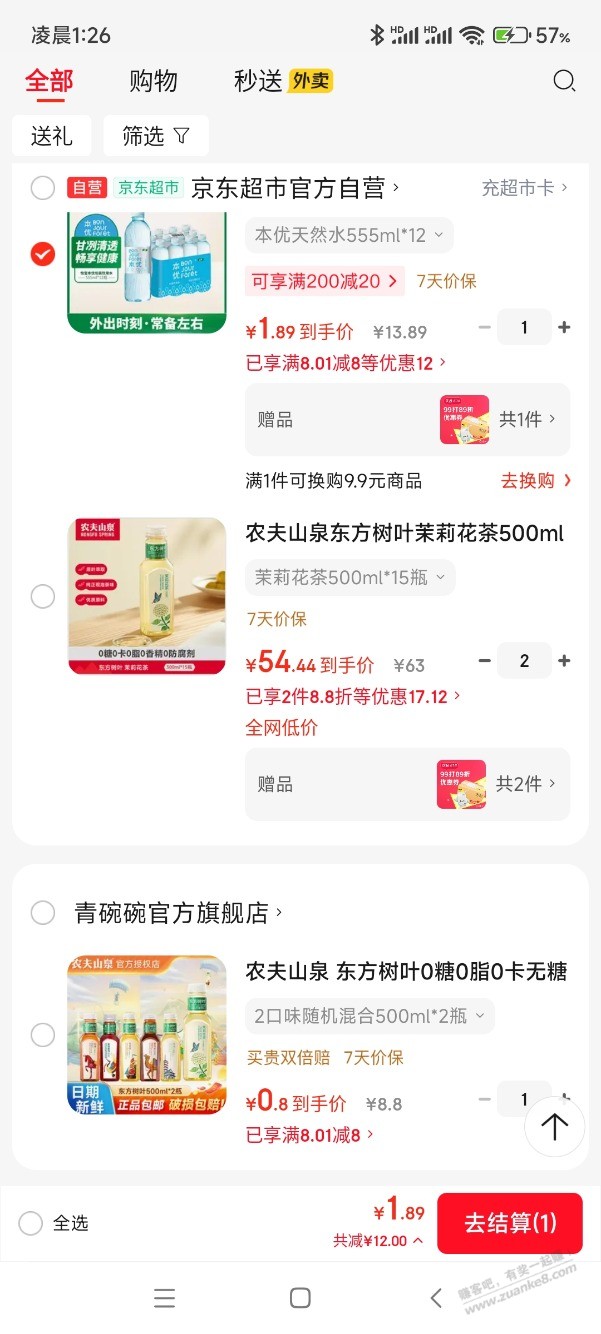The height and width of the screenshot is (1334, 601).
Task: Increase 茉莉花茶 quantity by one
Action: click(564, 661)
